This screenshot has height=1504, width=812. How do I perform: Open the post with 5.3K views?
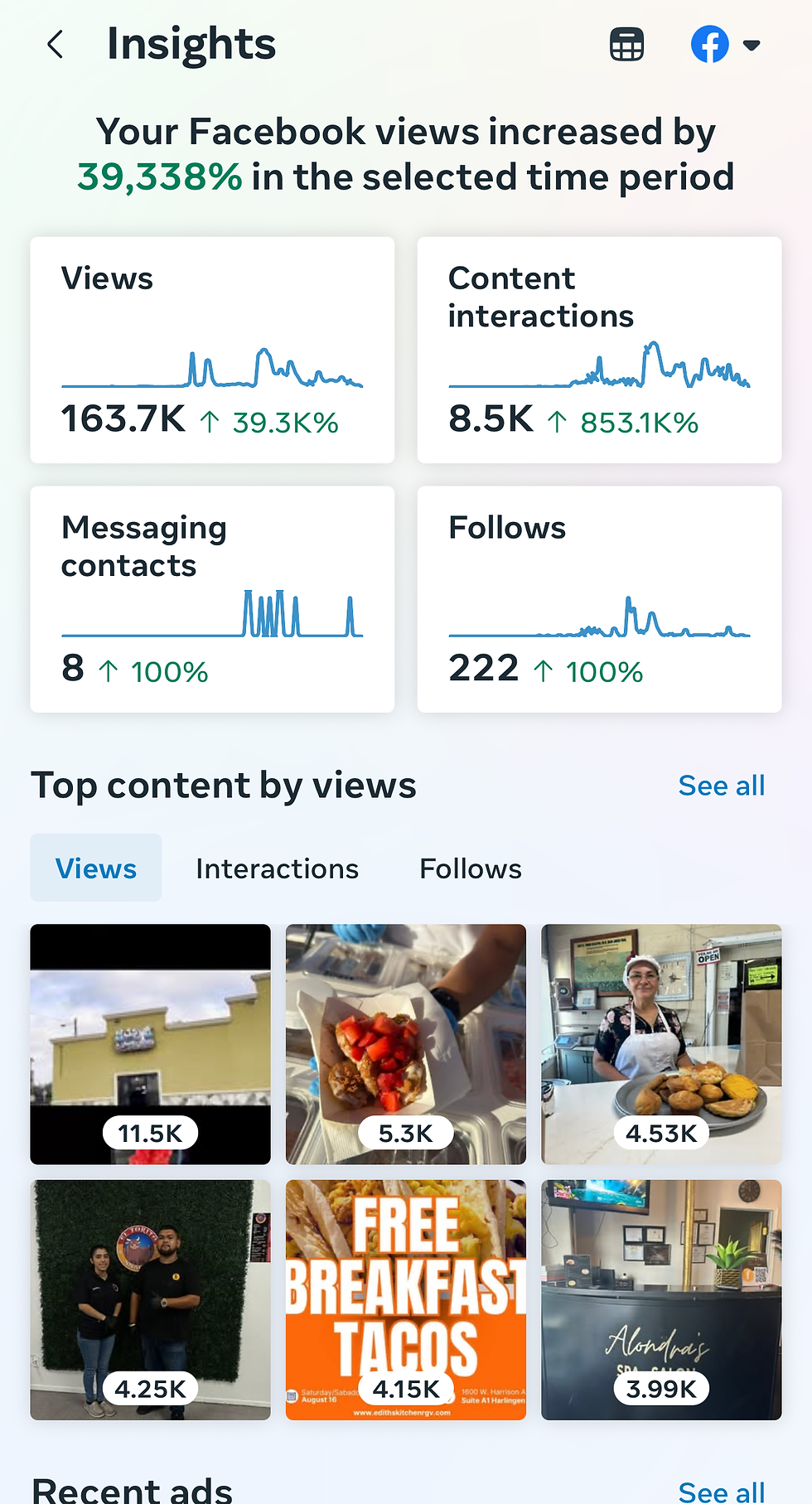click(406, 1043)
